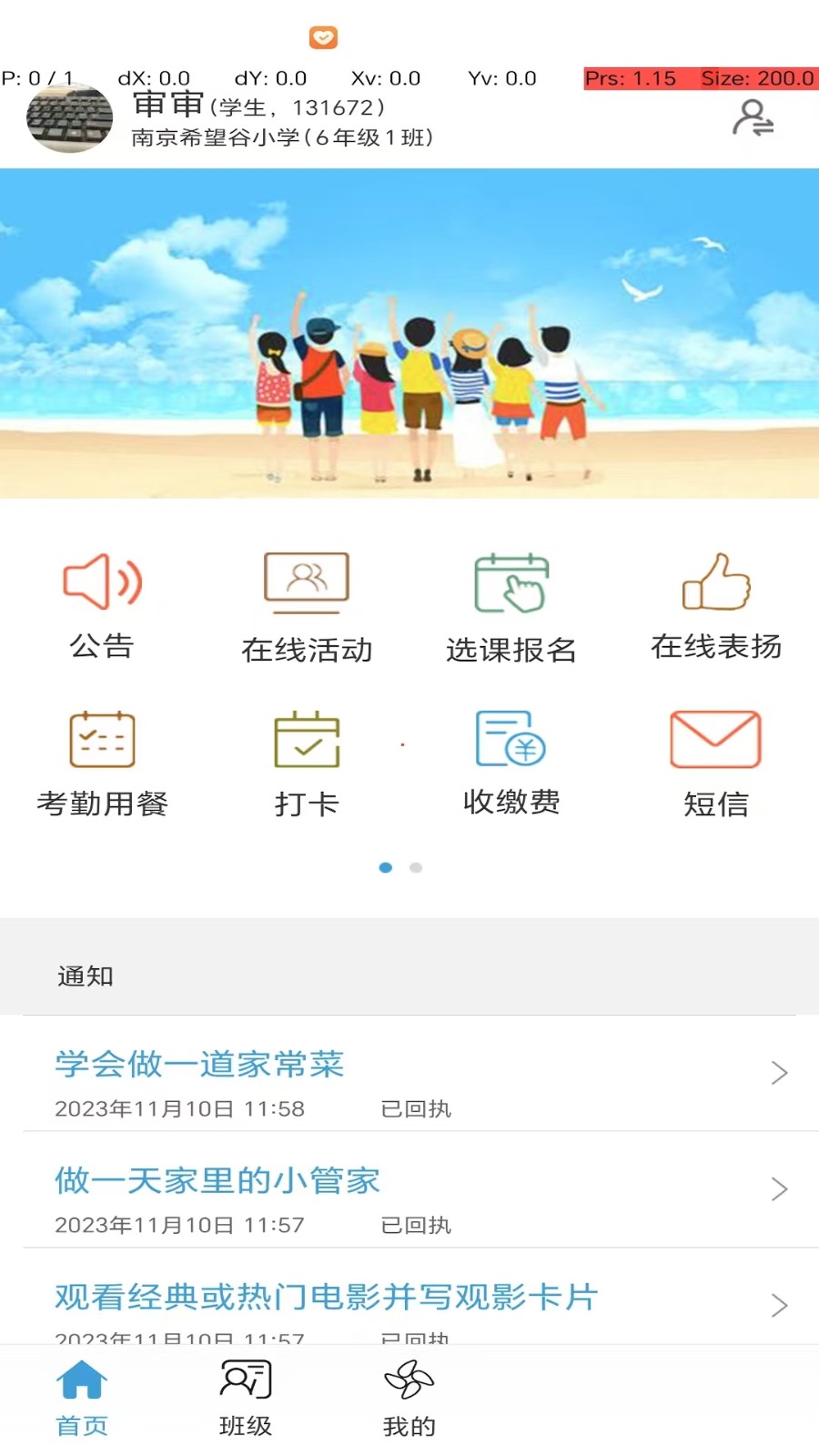Select the 首页 home tab
Screen dimensions: 819x1456
pyautogui.click(x=82, y=1399)
